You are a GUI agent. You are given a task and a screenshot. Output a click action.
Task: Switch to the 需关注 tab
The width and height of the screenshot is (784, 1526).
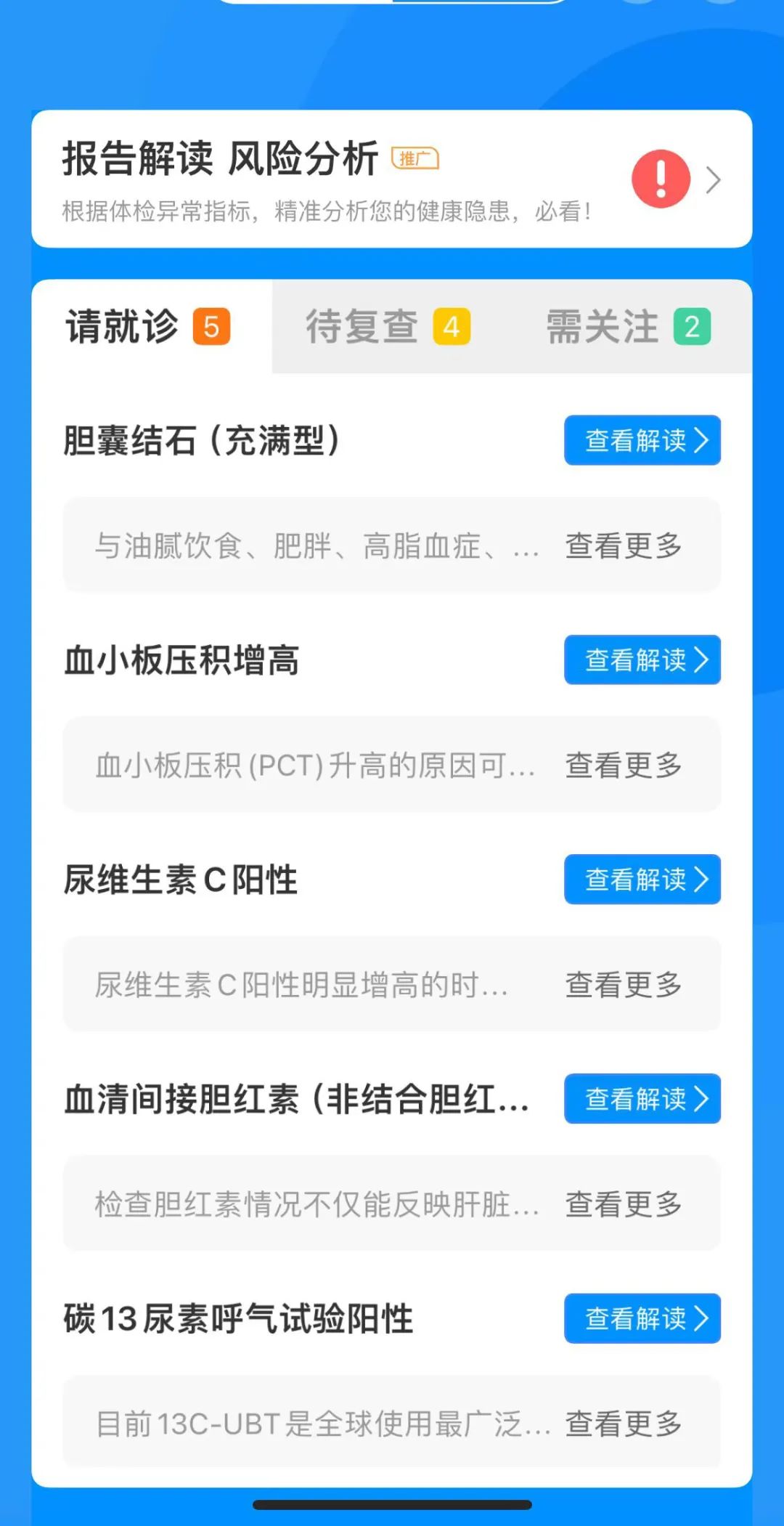(x=628, y=327)
